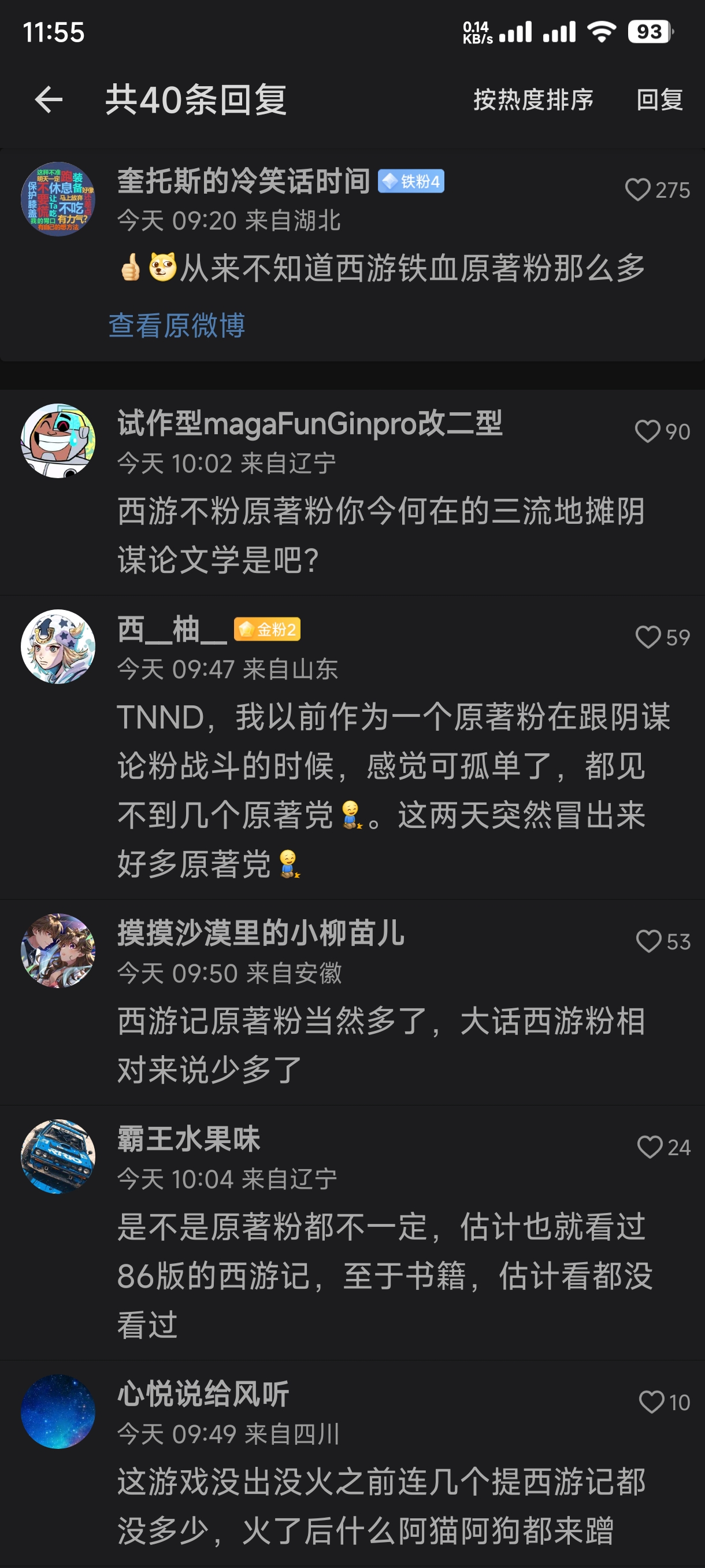Open 霸王水果味's avatar

58,1156
